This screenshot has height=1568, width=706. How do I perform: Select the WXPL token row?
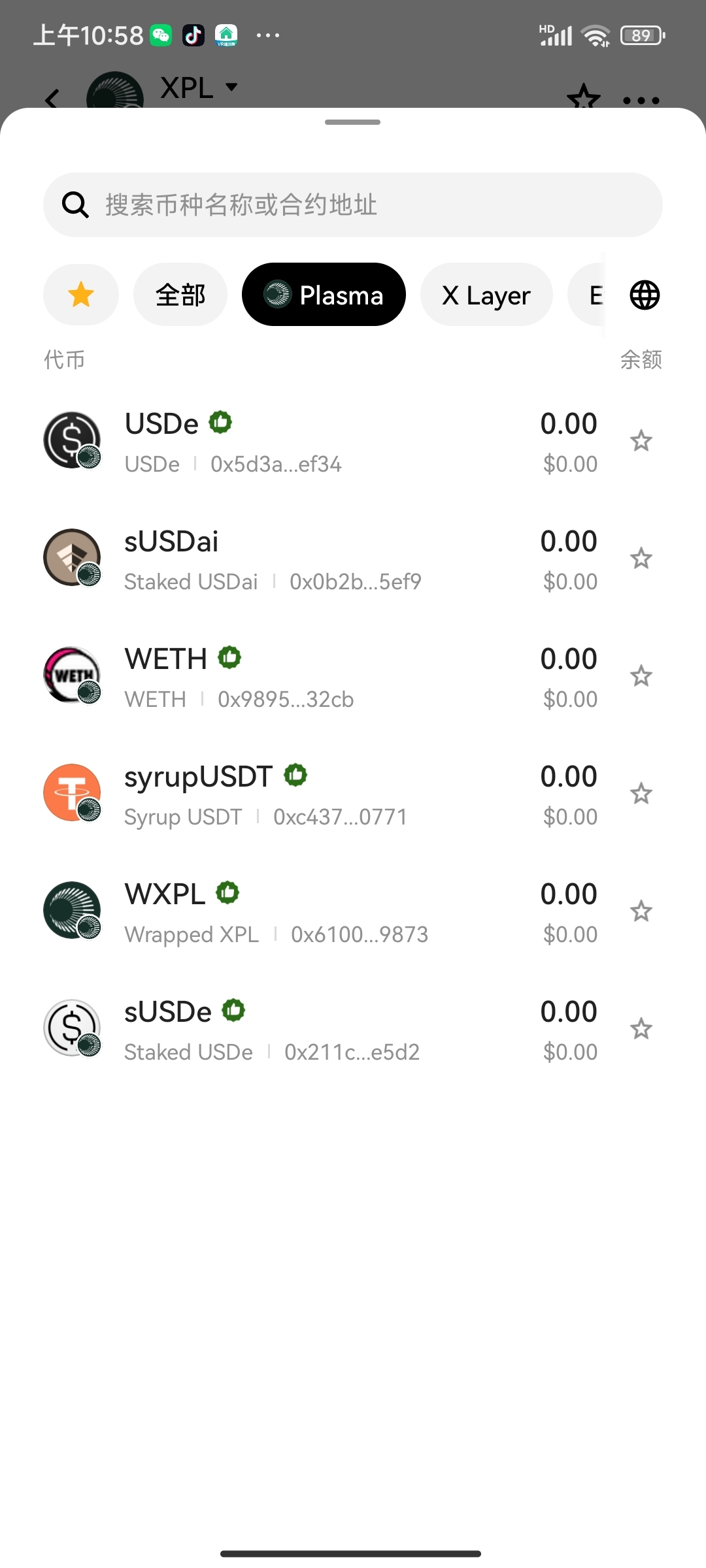pos(314,912)
